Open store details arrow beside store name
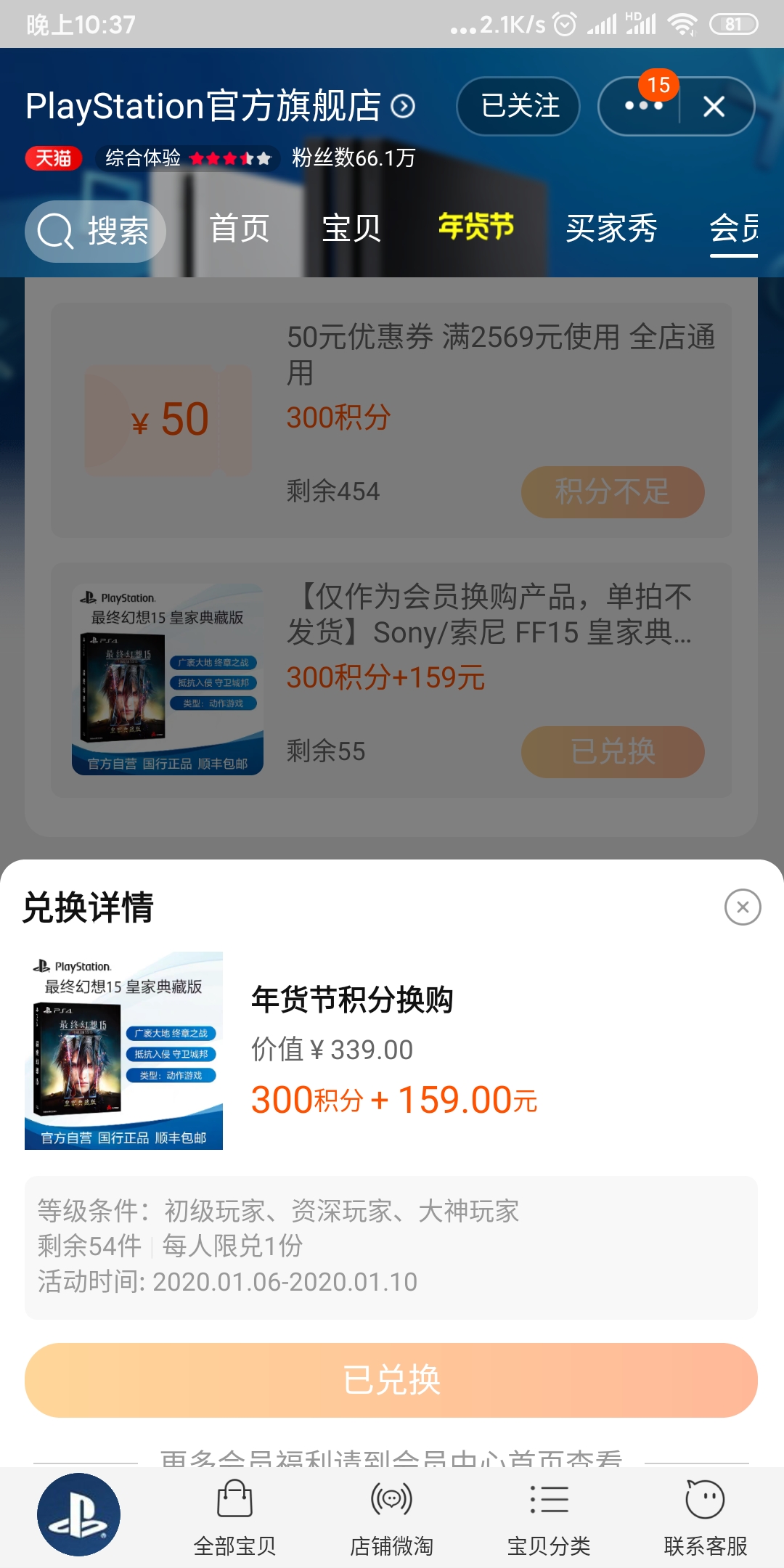 403,107
